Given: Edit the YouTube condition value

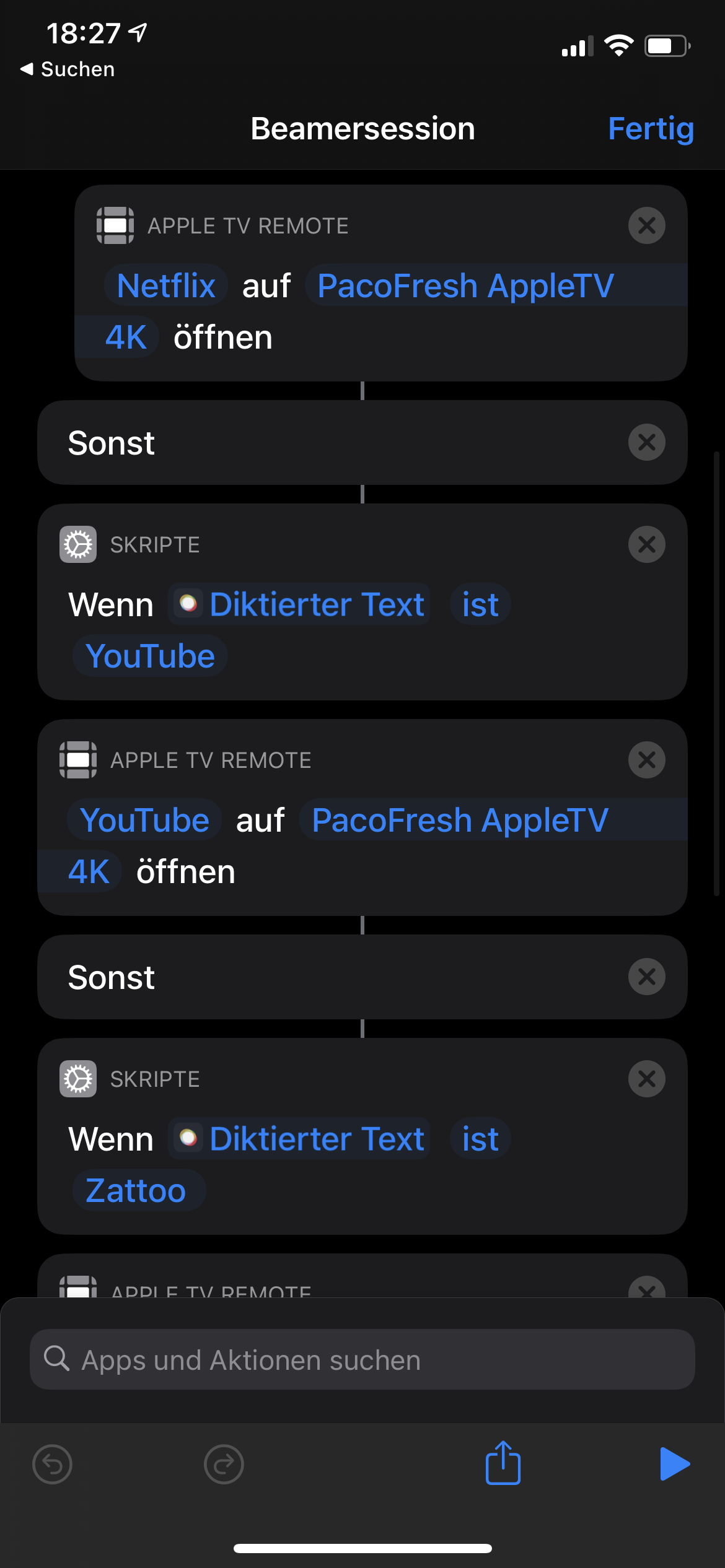Looking at the screenshot, I should coord(150,656).
